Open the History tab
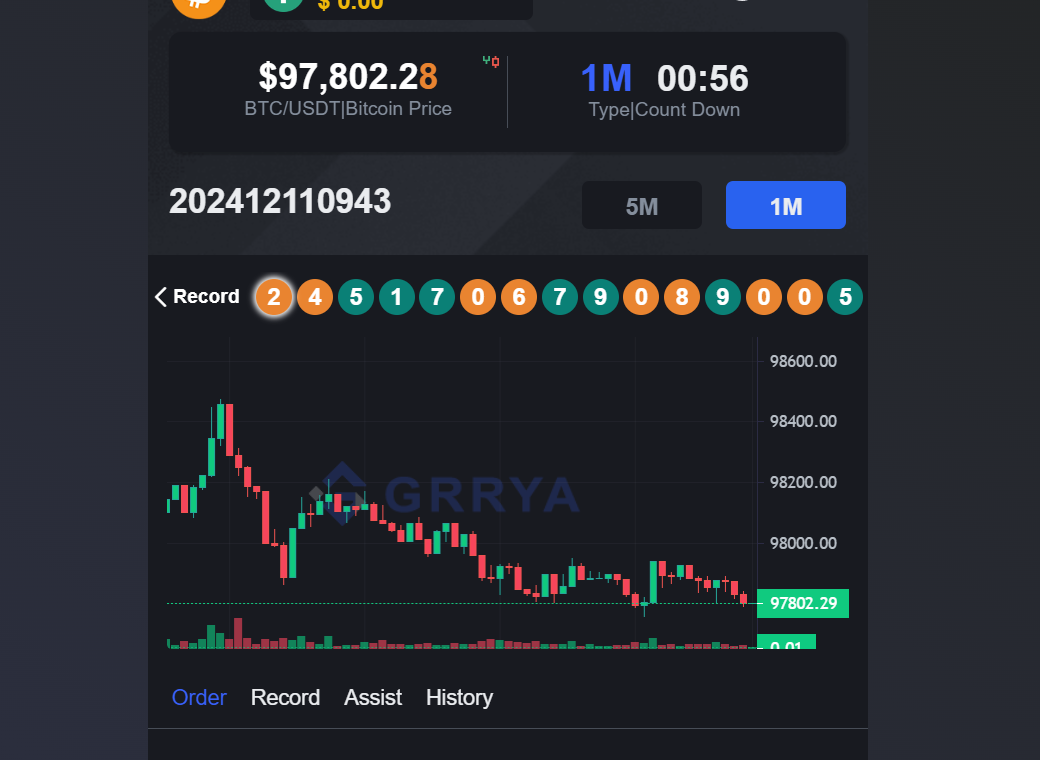Screen dimensions: 1040x760 (x=459, y=697)
